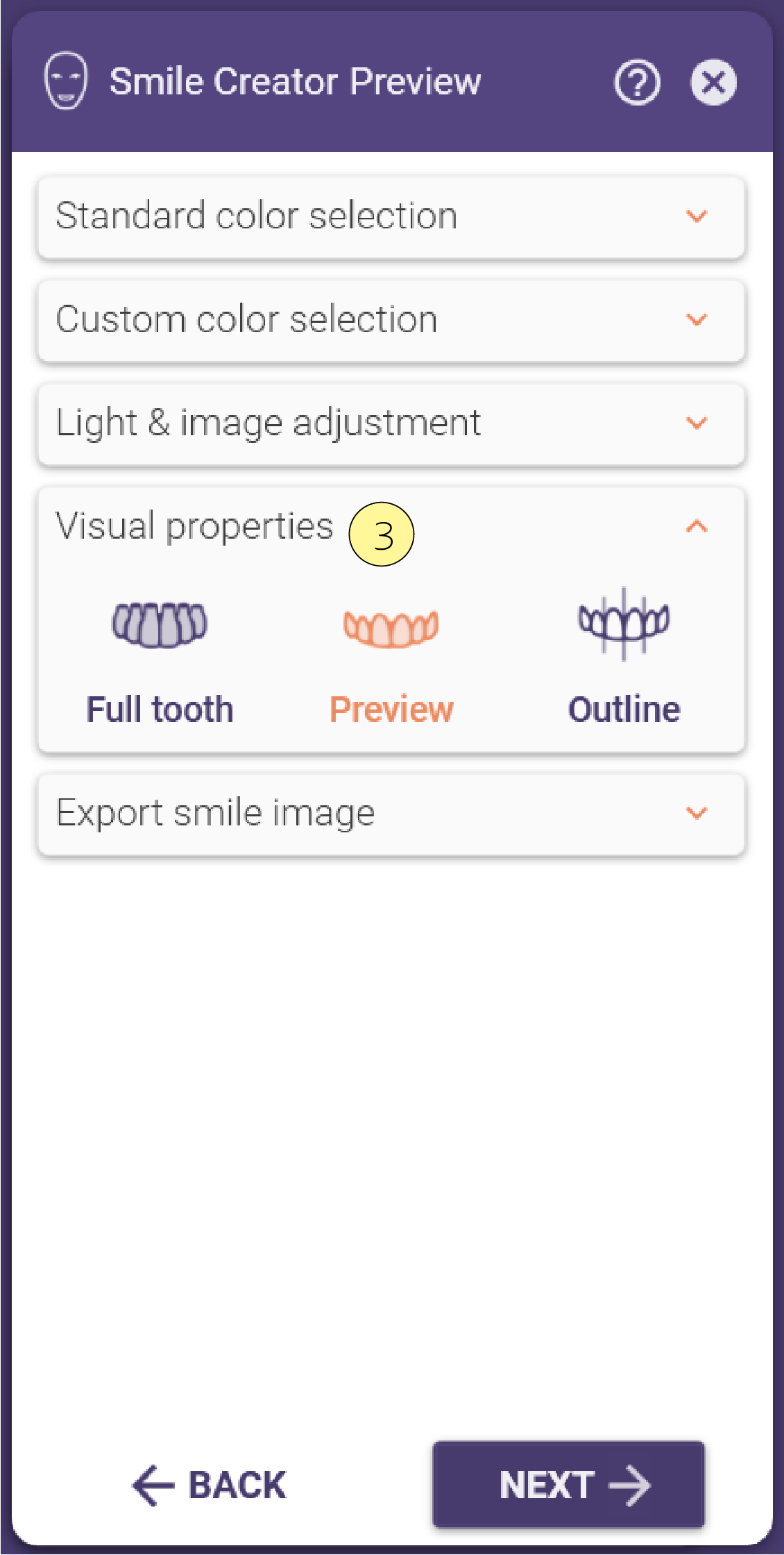
Task: Expand Standard color selection section
Action: point(391,217)
